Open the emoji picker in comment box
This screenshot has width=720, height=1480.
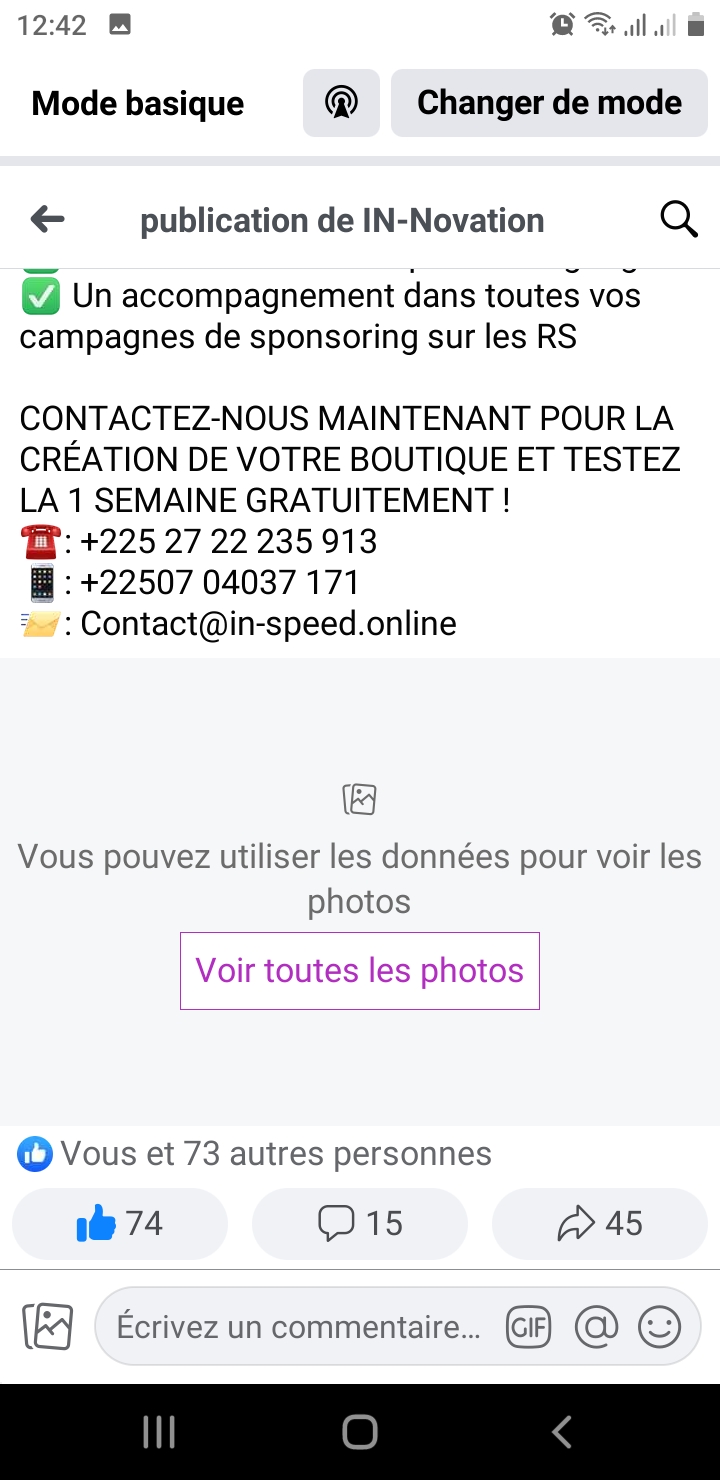(659, 1327)
